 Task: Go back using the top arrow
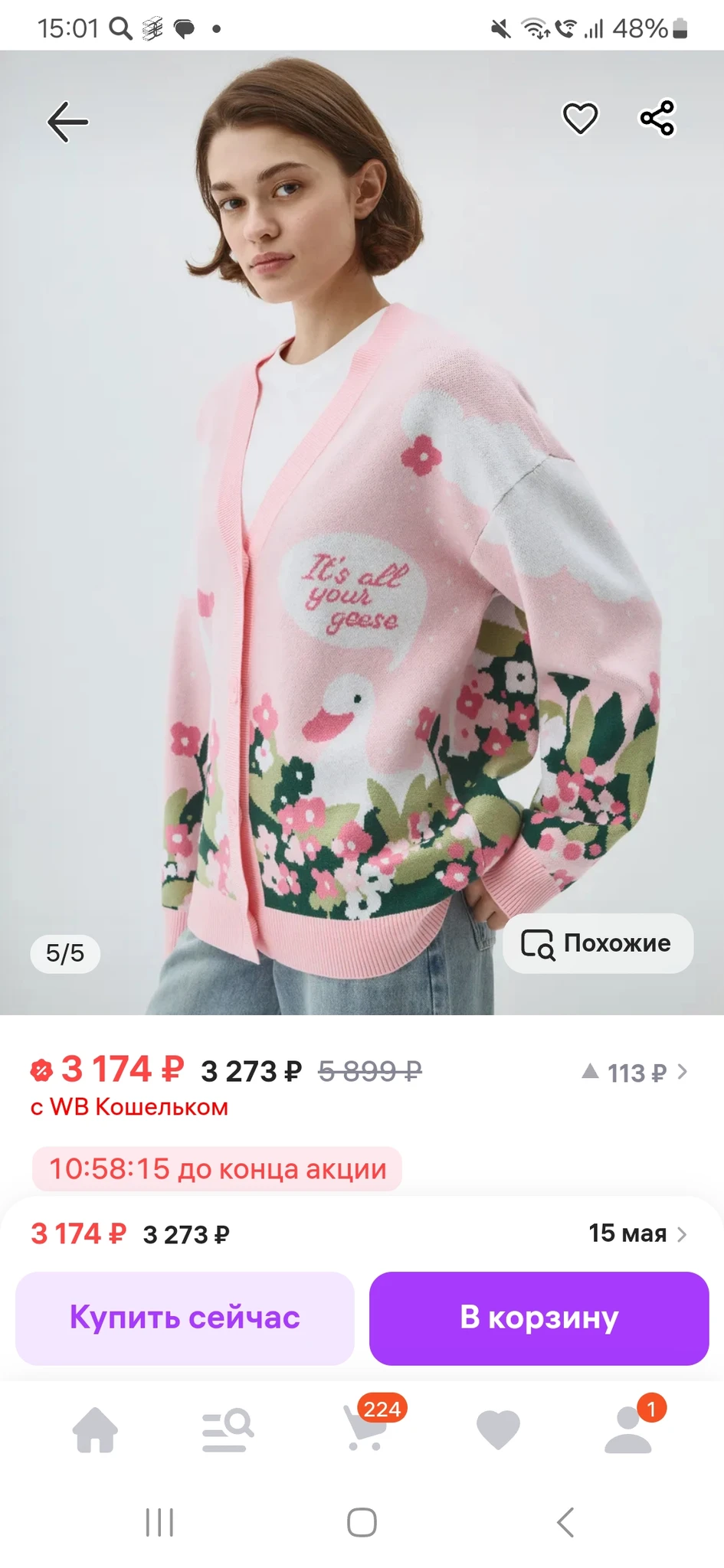coord(68,121)
